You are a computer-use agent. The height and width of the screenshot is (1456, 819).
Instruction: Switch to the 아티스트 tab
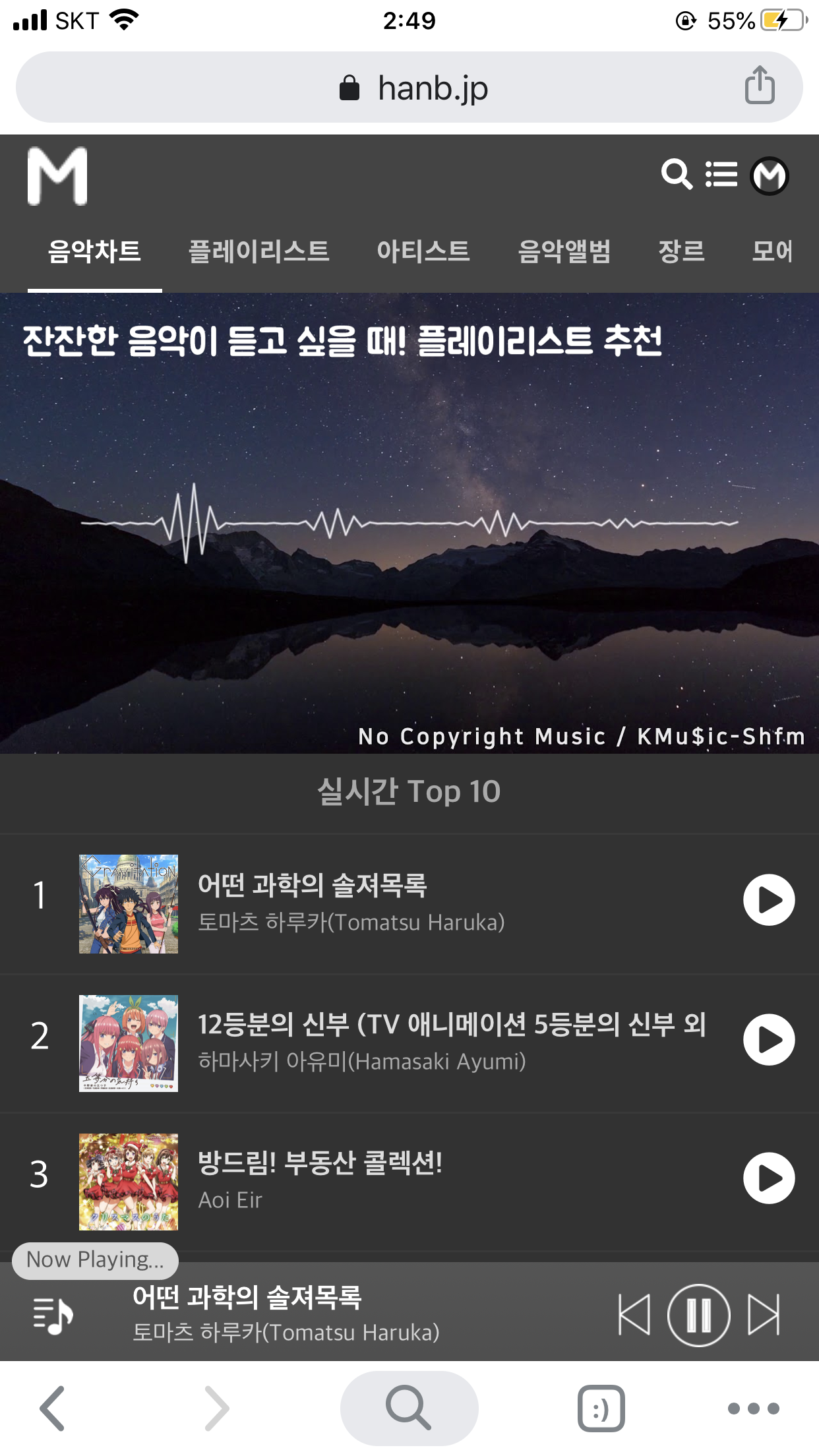(x=423, y=251)
